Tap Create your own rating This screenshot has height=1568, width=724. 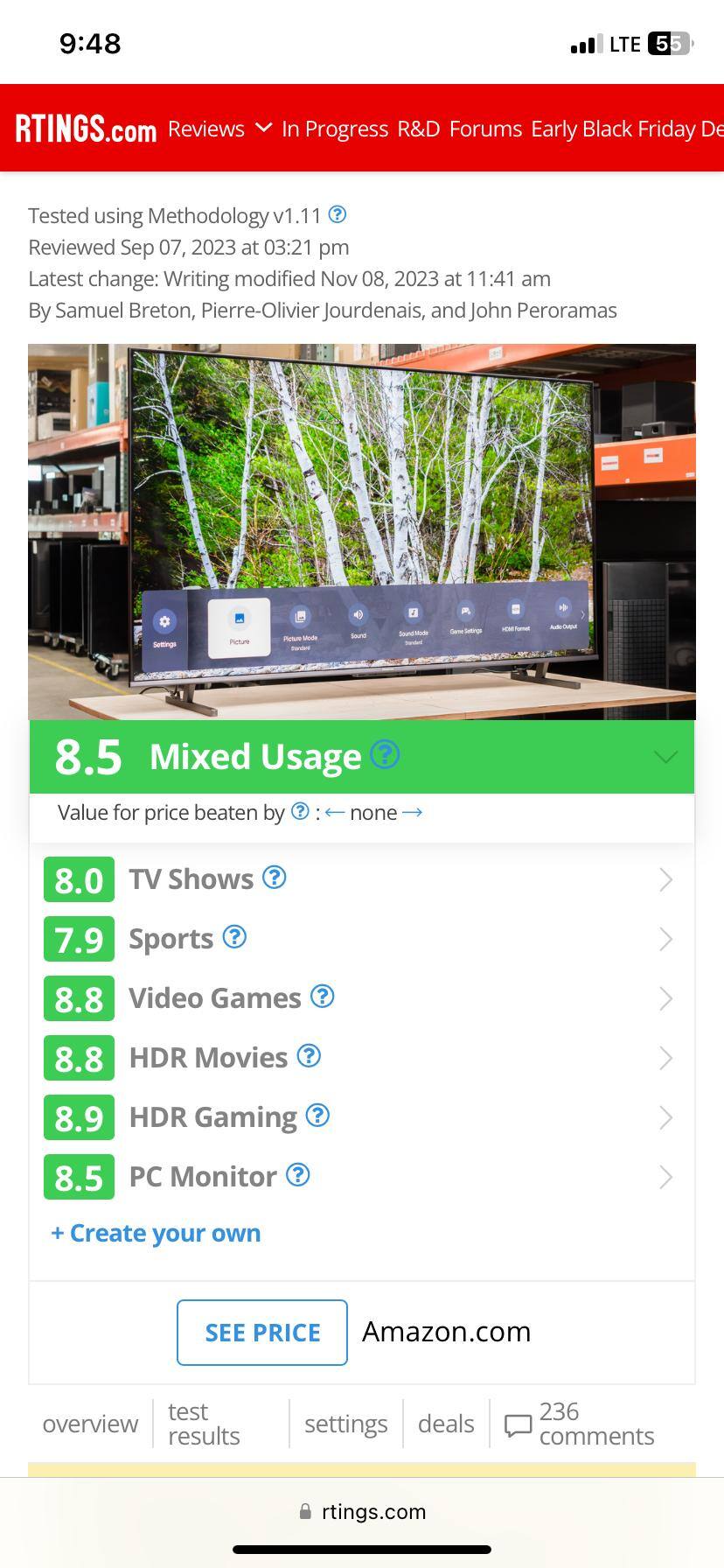click(156, 1233)
